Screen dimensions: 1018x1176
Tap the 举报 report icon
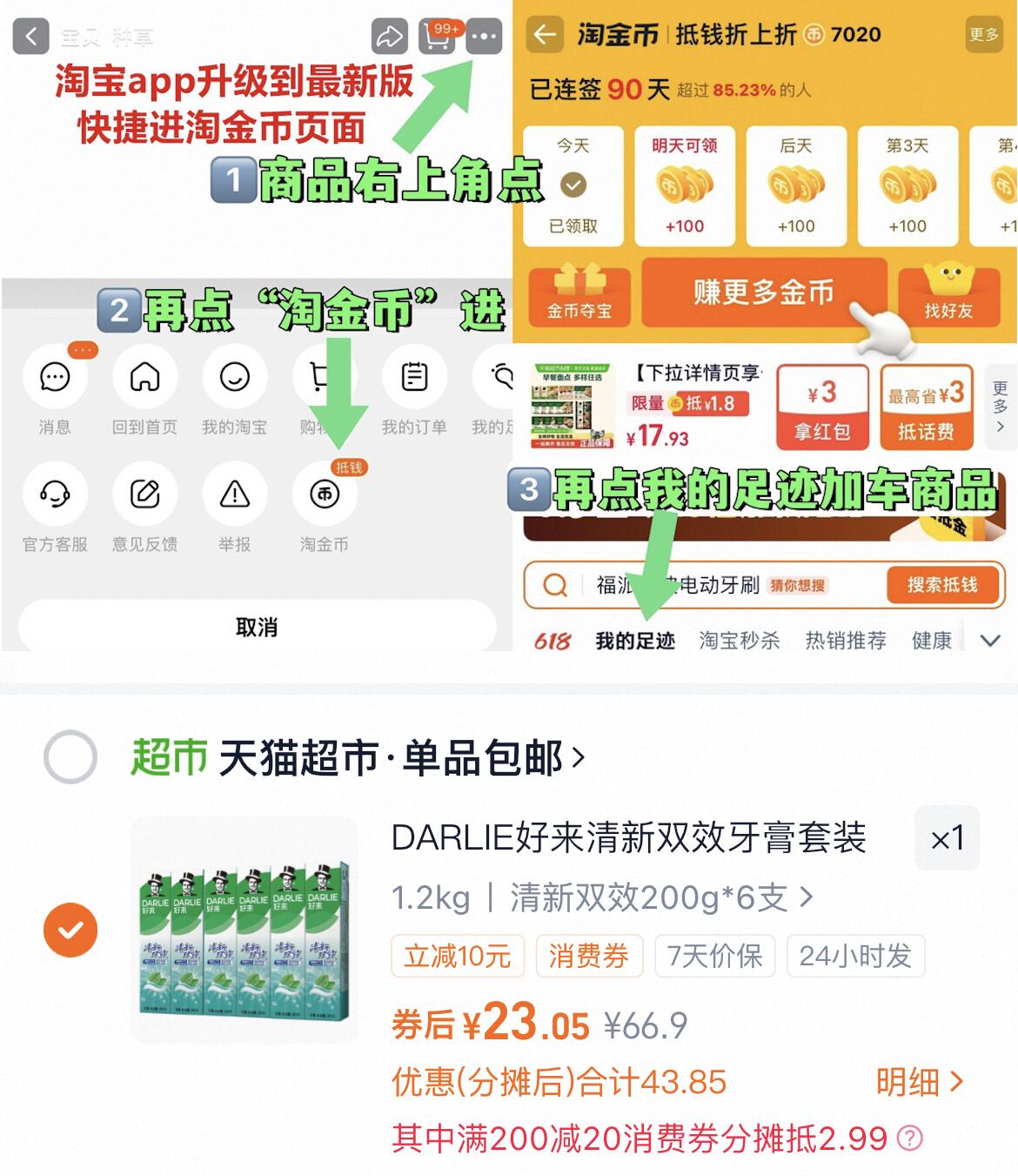click(x=234, y=494)
